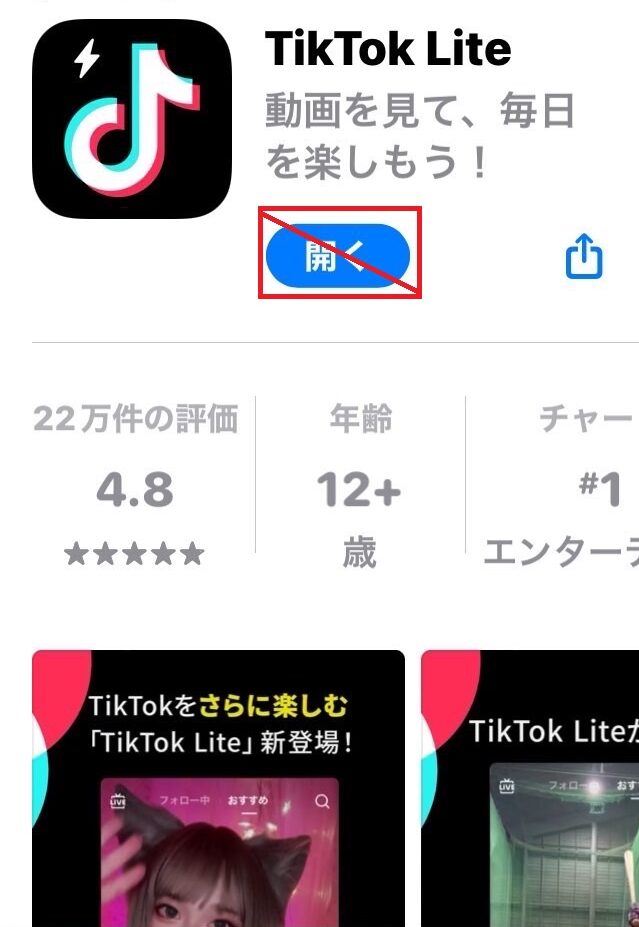The image size is (639, 927).
Task: Share the TikTok Lite app page
Action: pos(584,257)
